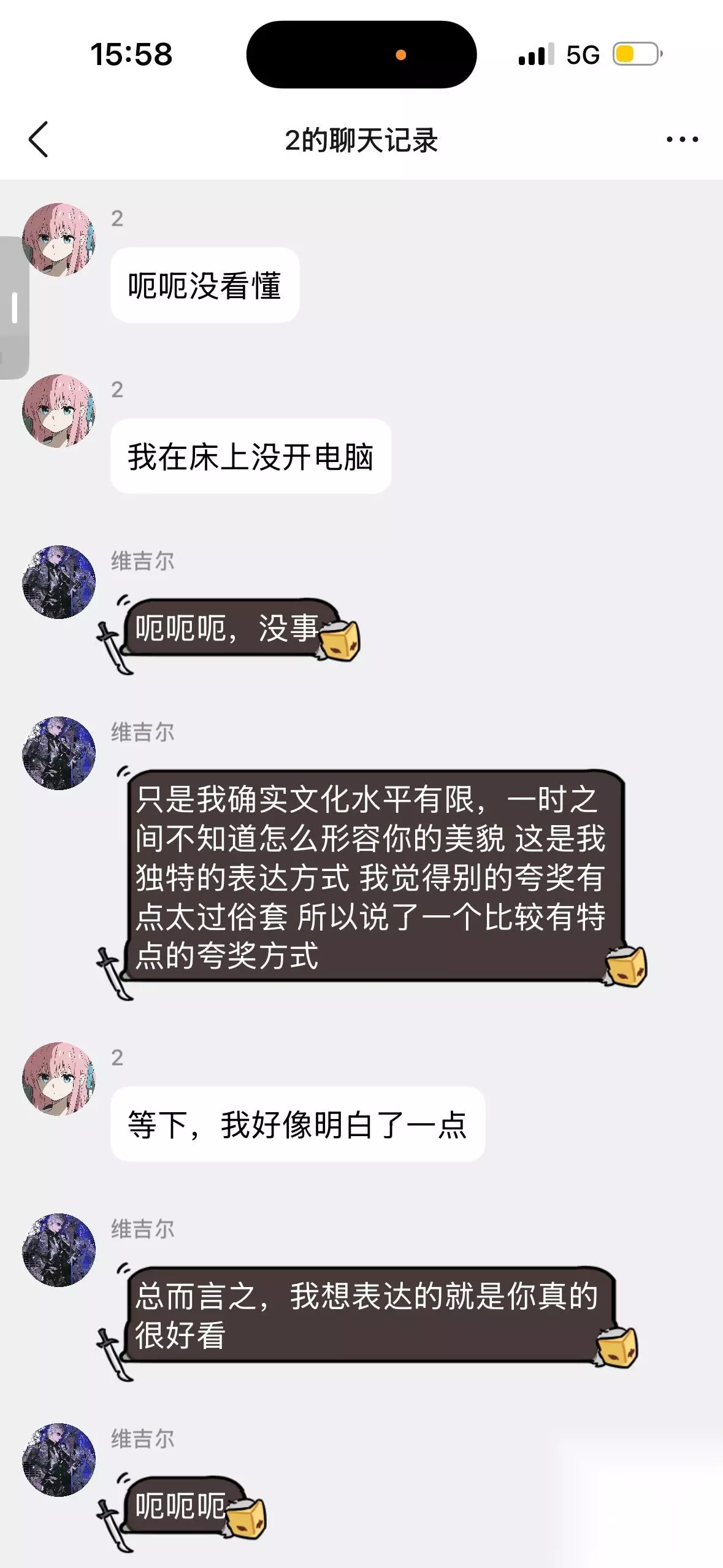Go back using the top-left arrow

point(38,140)
